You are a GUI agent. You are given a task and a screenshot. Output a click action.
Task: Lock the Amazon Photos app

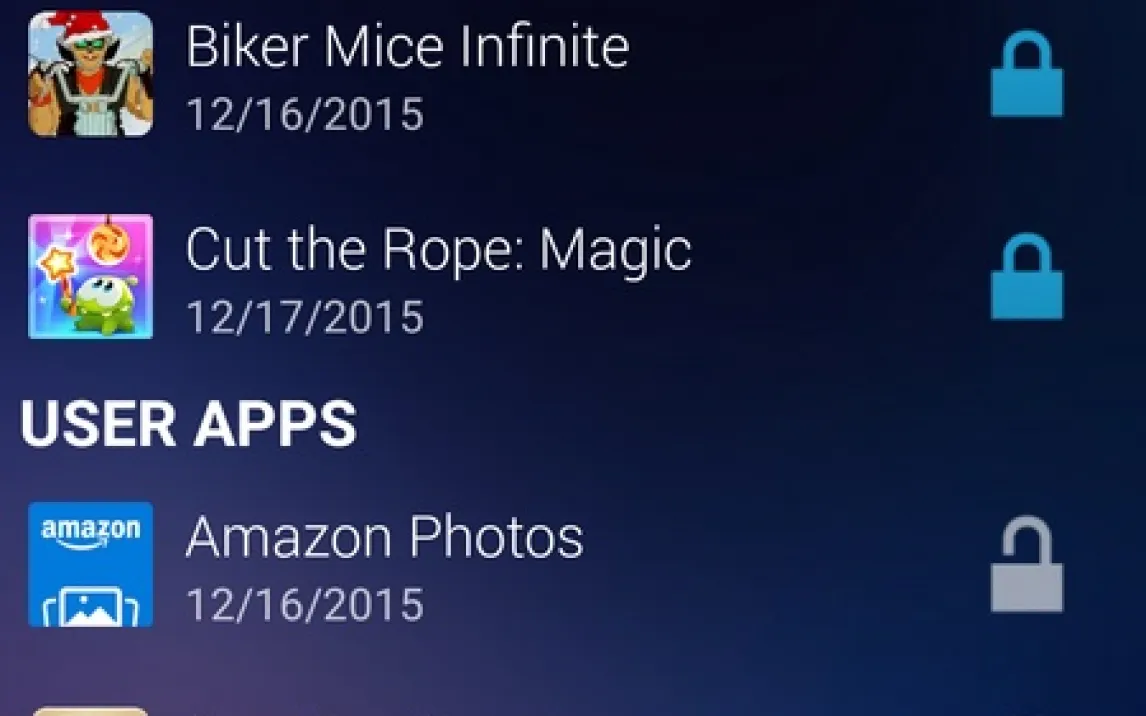coord(1026,565)
